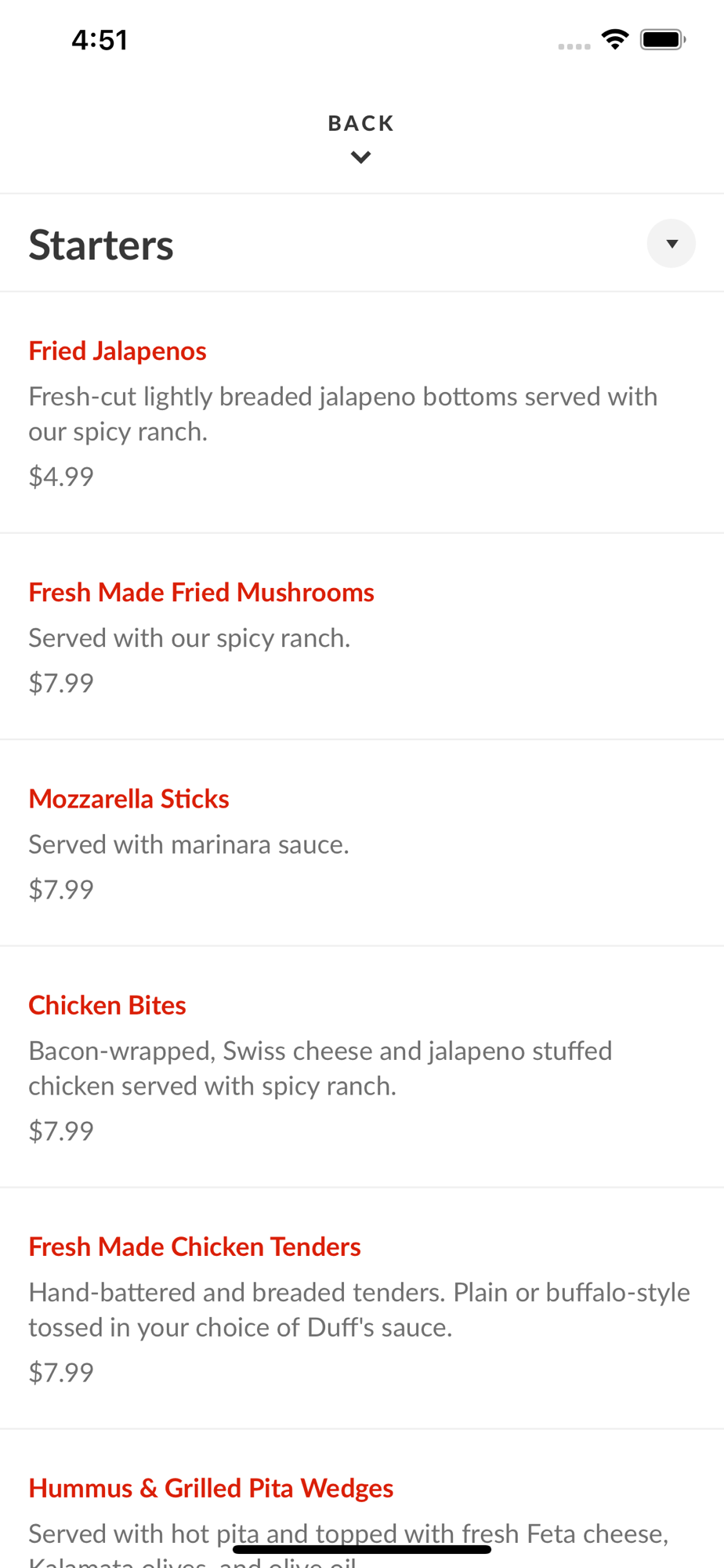
Task: Open the Chicken Bites item
Action: point(362,1067)
